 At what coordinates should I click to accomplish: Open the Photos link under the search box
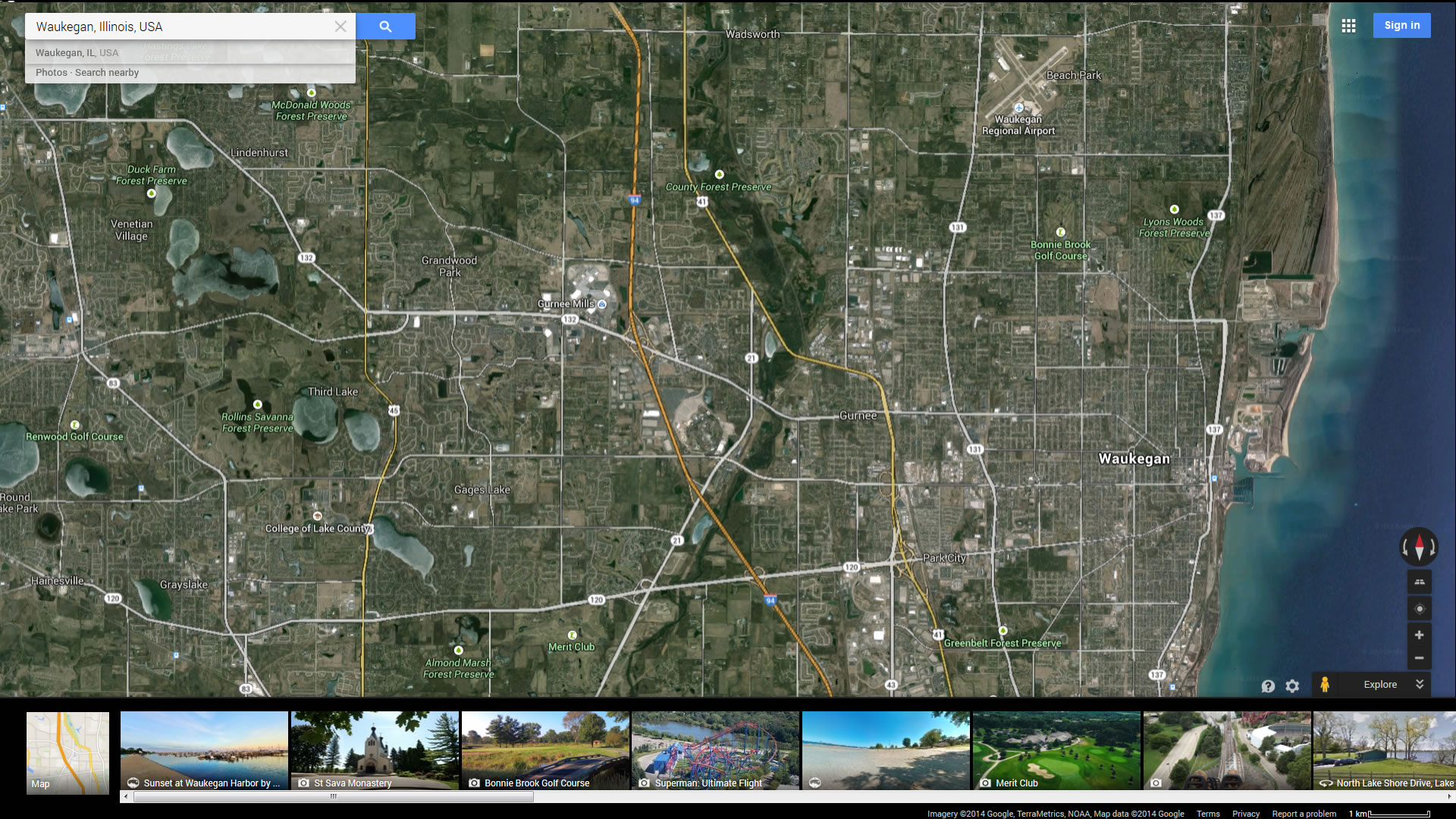[51, 73]
